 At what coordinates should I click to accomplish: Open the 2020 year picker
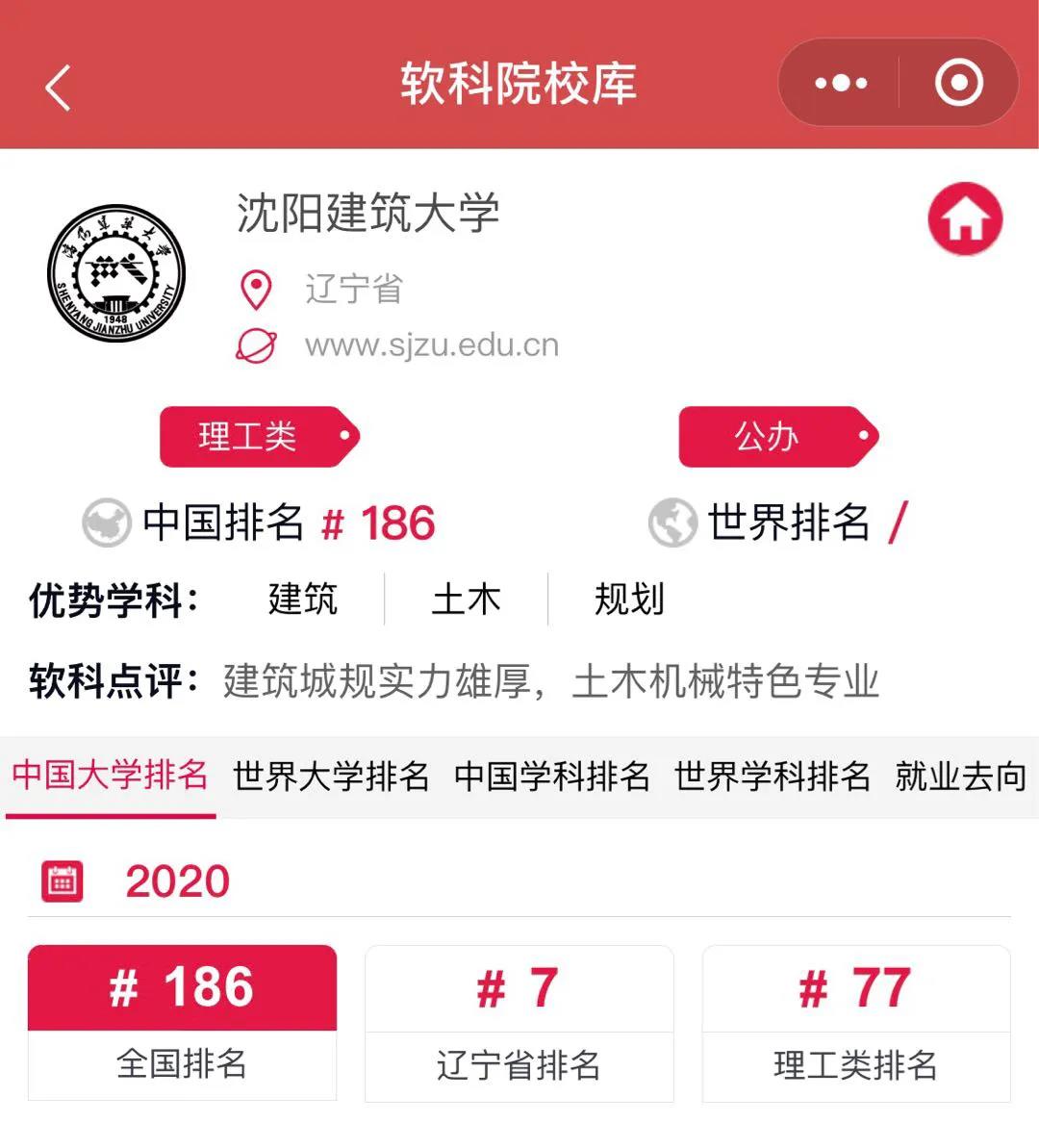[177, 881]
